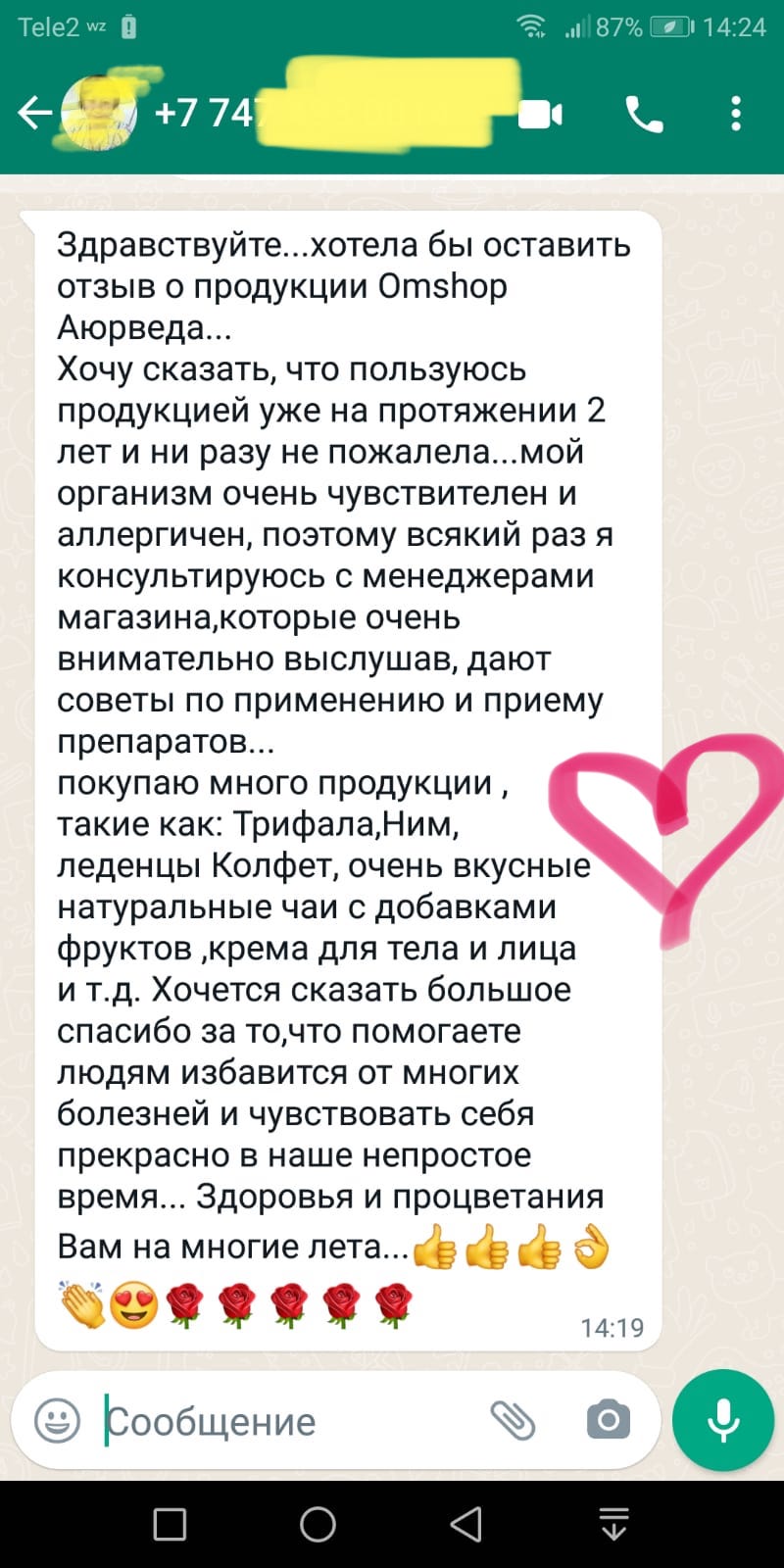The image size is (784, 1568).
Task: Start a voice call
Action: (x=644, y=115)
